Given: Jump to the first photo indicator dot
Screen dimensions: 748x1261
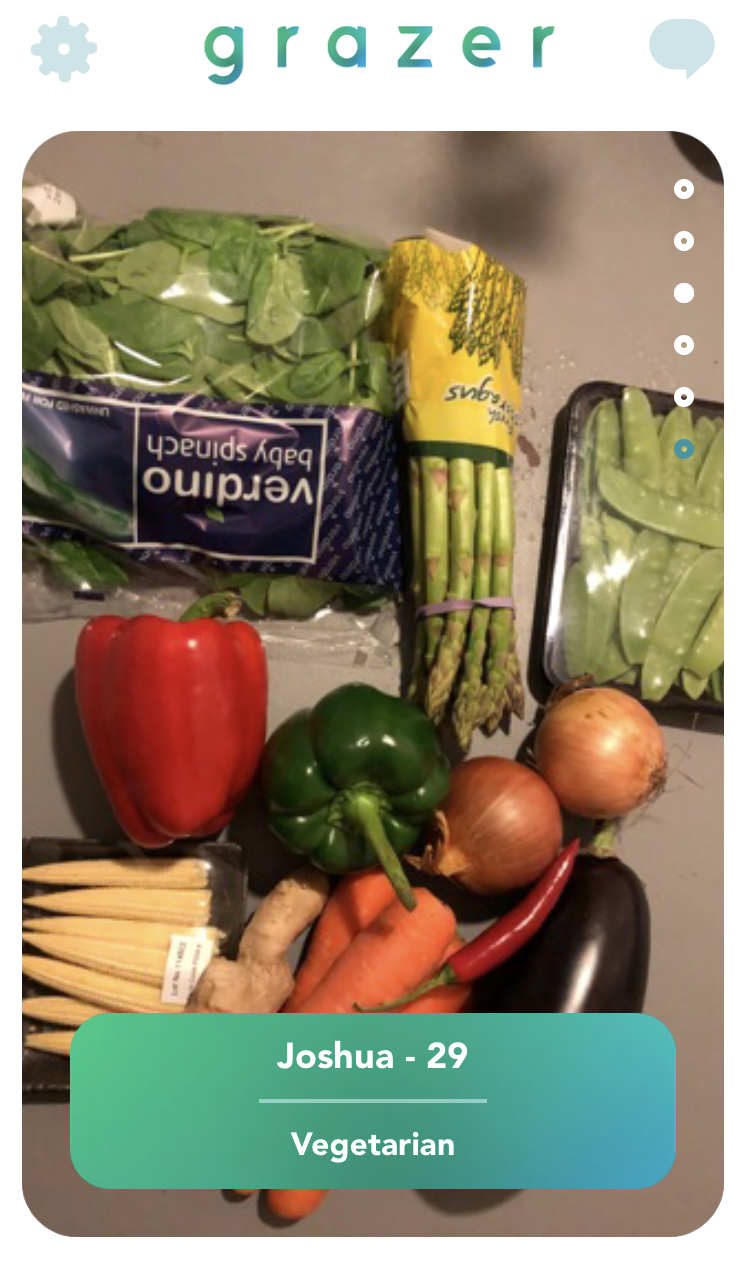Looking at the screenshot, I should coord(684,189).
